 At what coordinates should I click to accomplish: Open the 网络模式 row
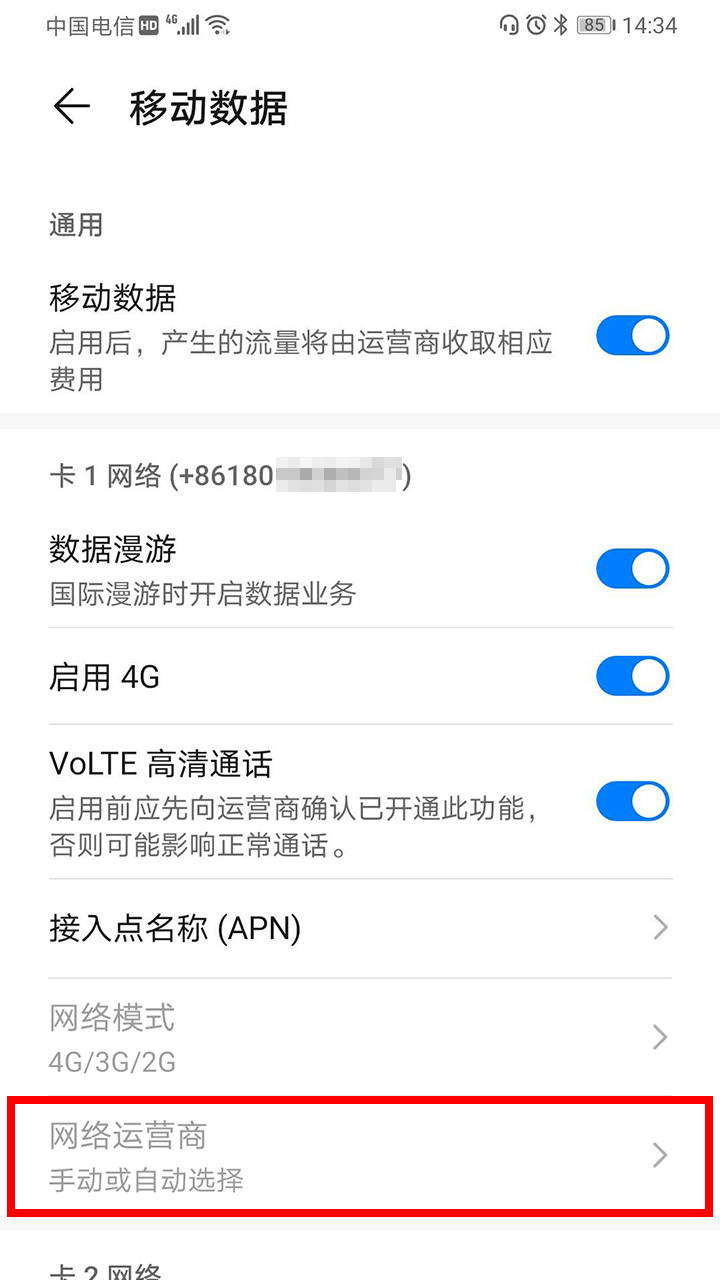point(360,1037)
